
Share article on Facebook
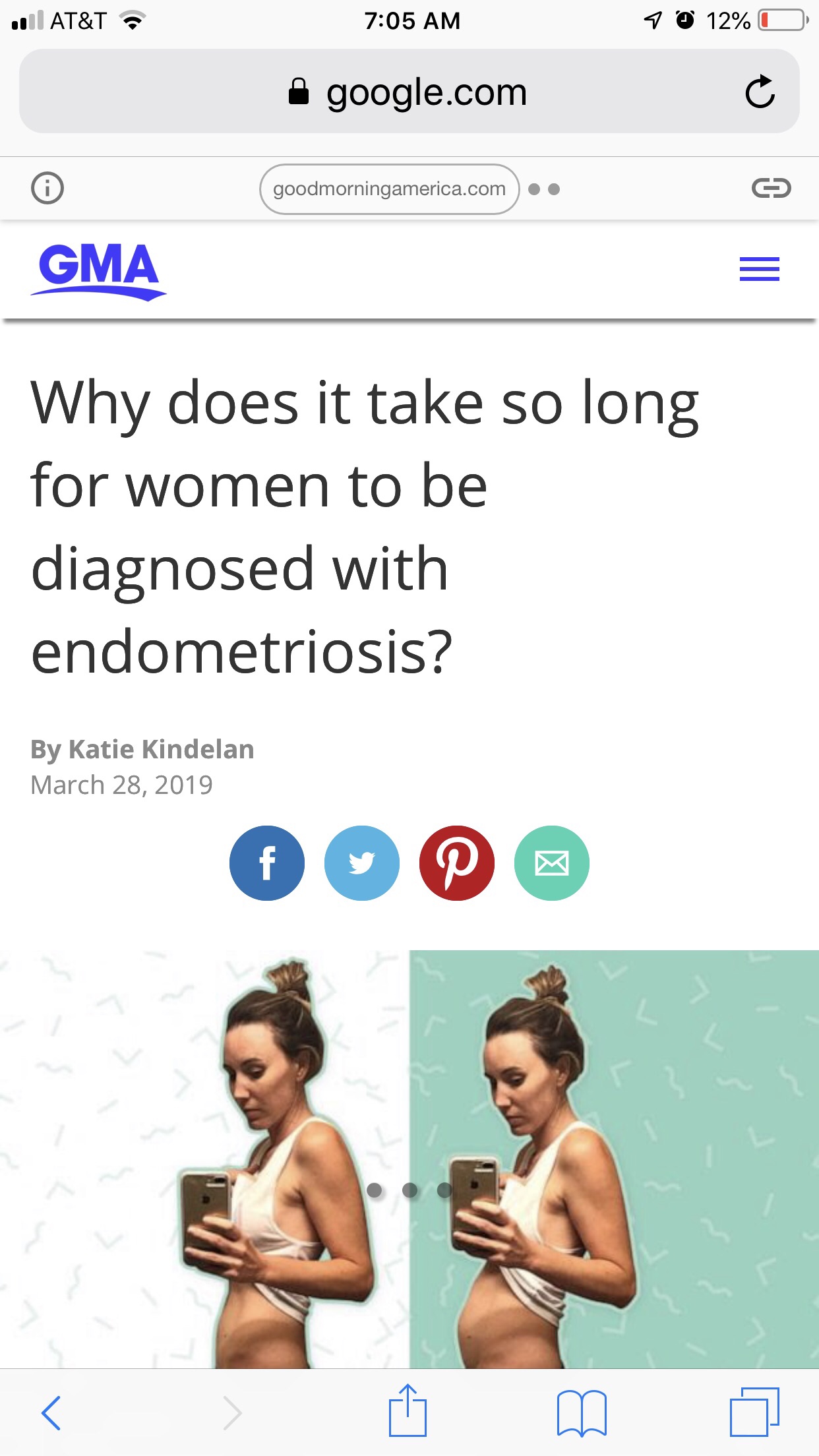click(267, 863)
